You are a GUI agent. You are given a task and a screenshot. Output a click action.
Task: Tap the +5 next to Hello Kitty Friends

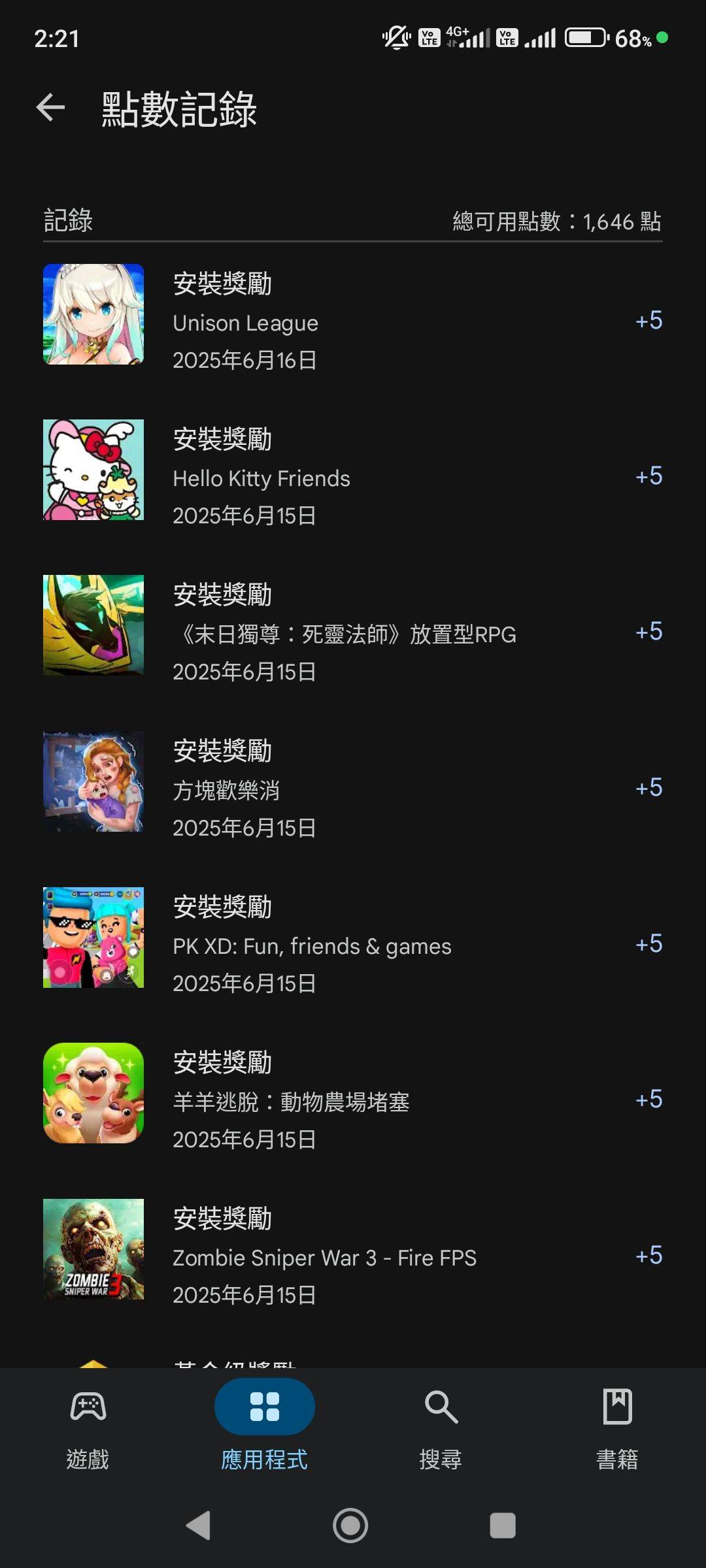(x=648, y=476)
